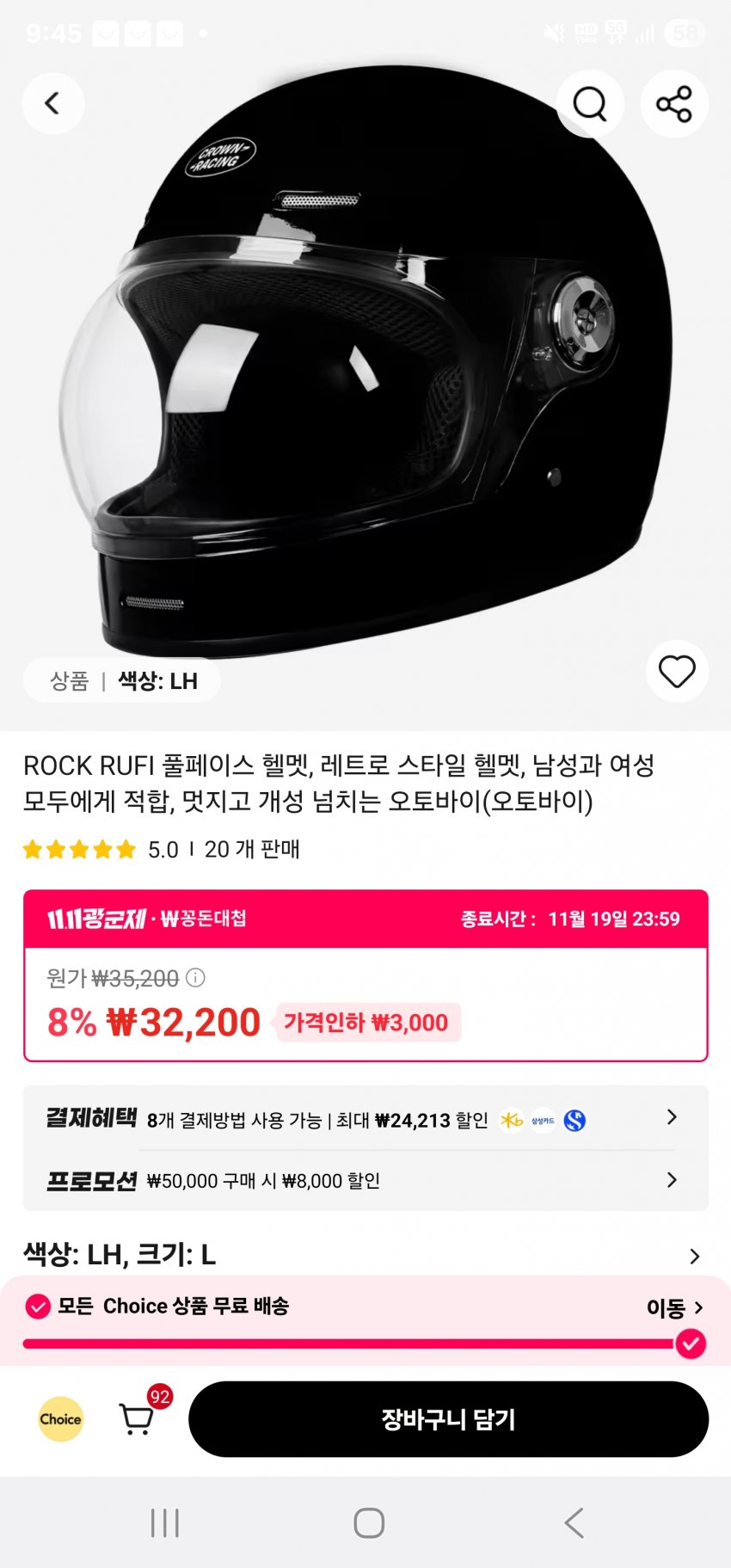Go to the phone home screen

(x=369, y=1522)
